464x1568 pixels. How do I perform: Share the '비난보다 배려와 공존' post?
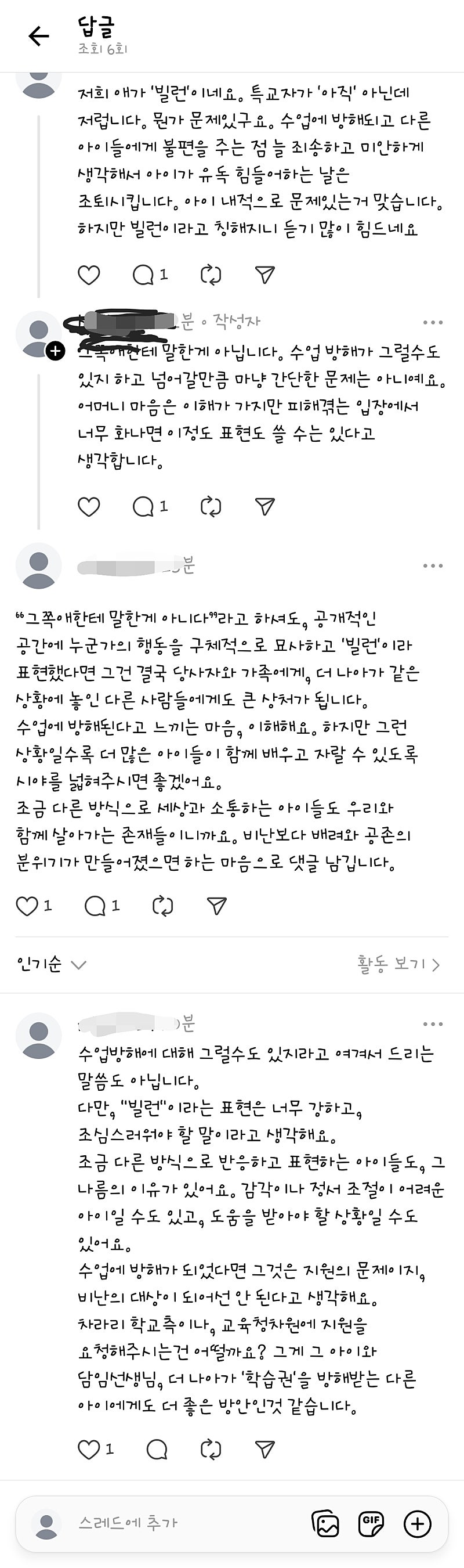(216, 906)
